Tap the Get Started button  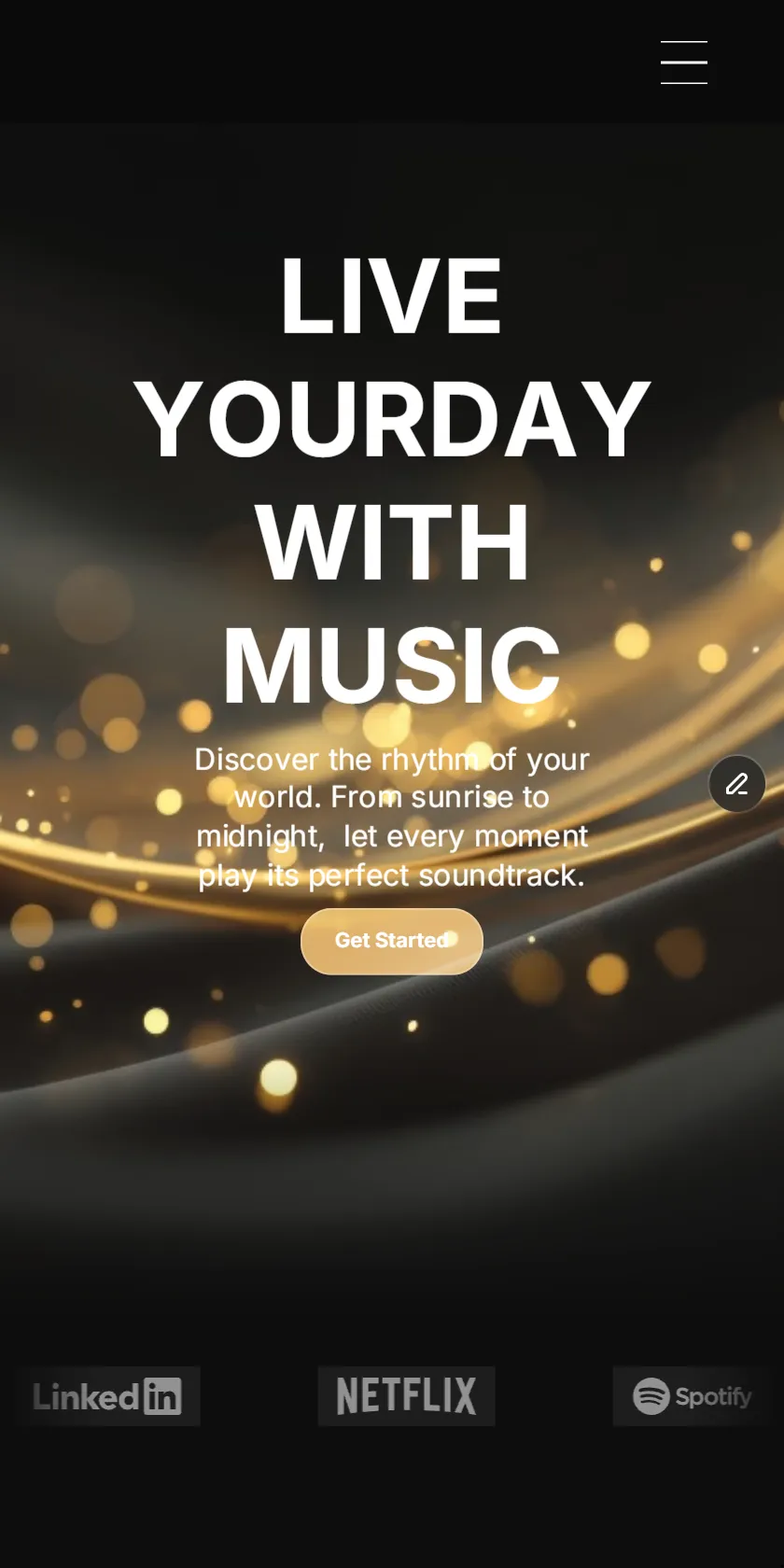[x=392, y=941]
